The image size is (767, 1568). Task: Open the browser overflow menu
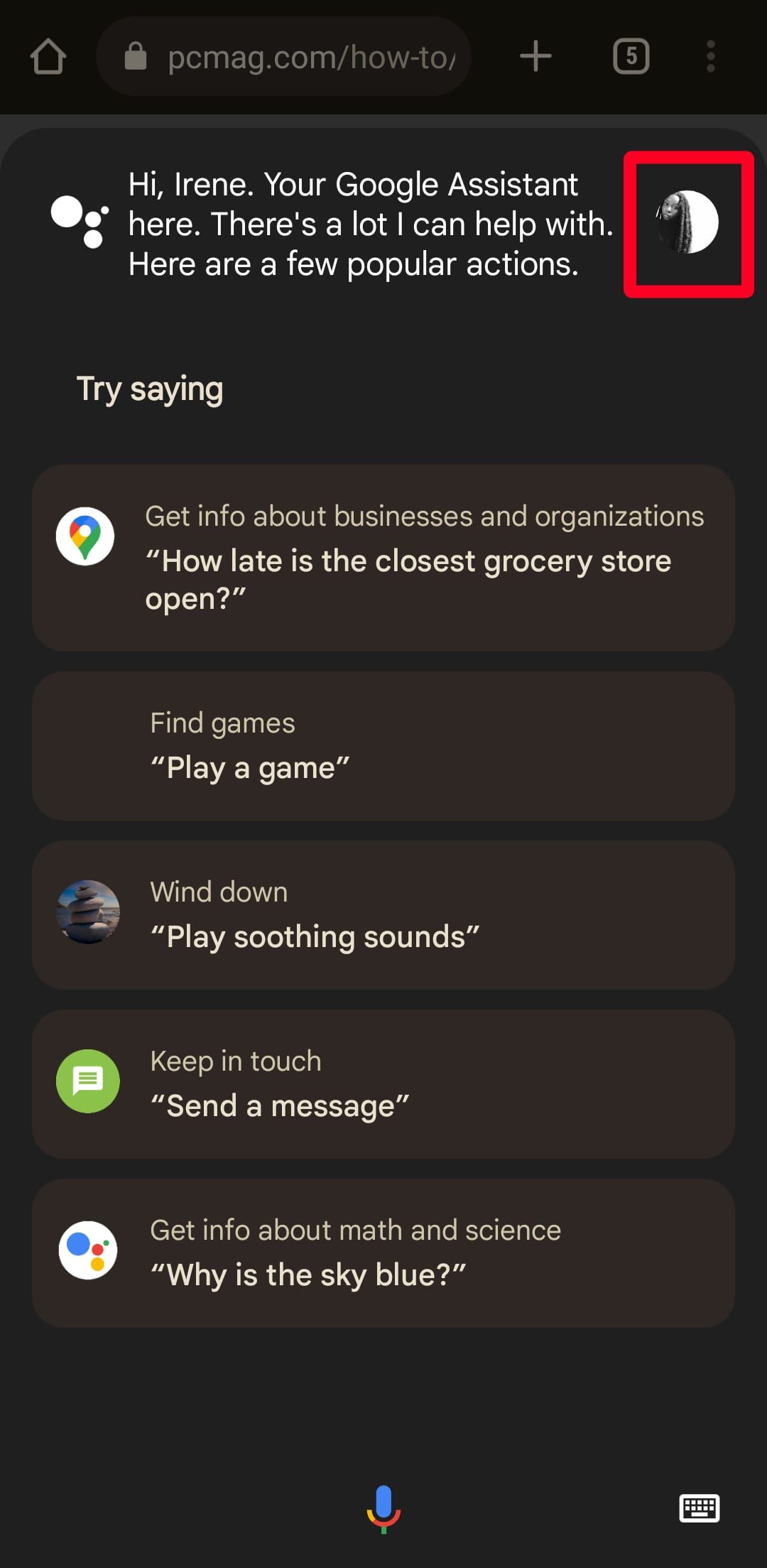point(710,57)
